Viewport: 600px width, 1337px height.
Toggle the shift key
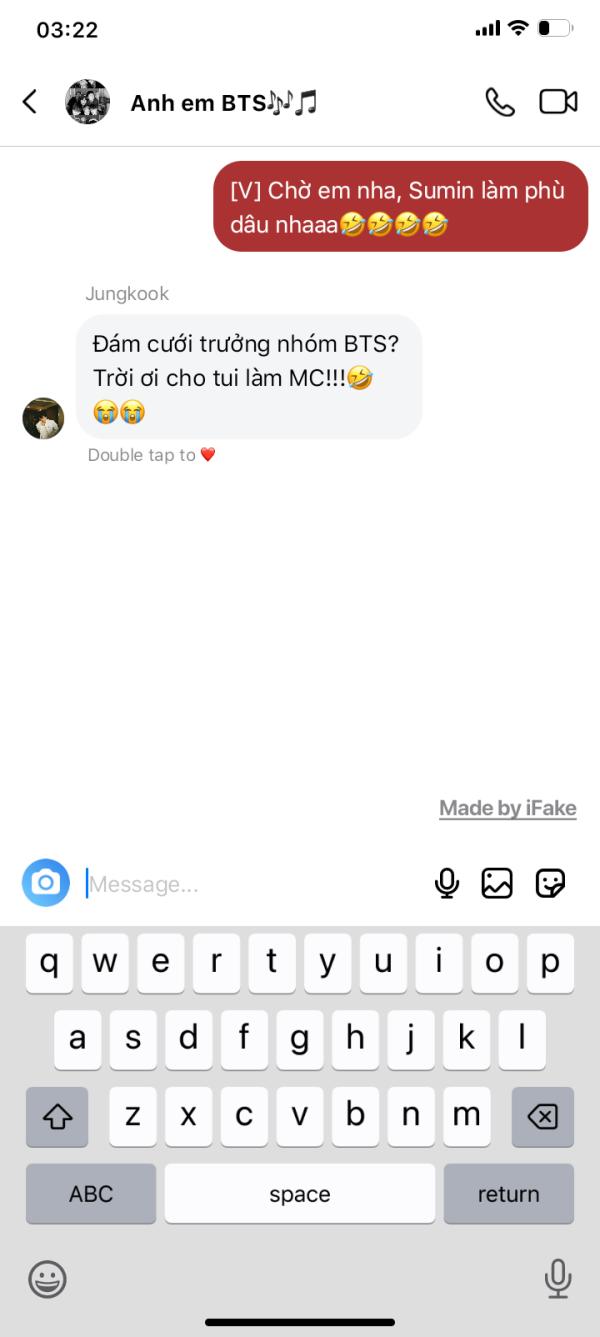pyautogui.click(x=57, y=1117)
